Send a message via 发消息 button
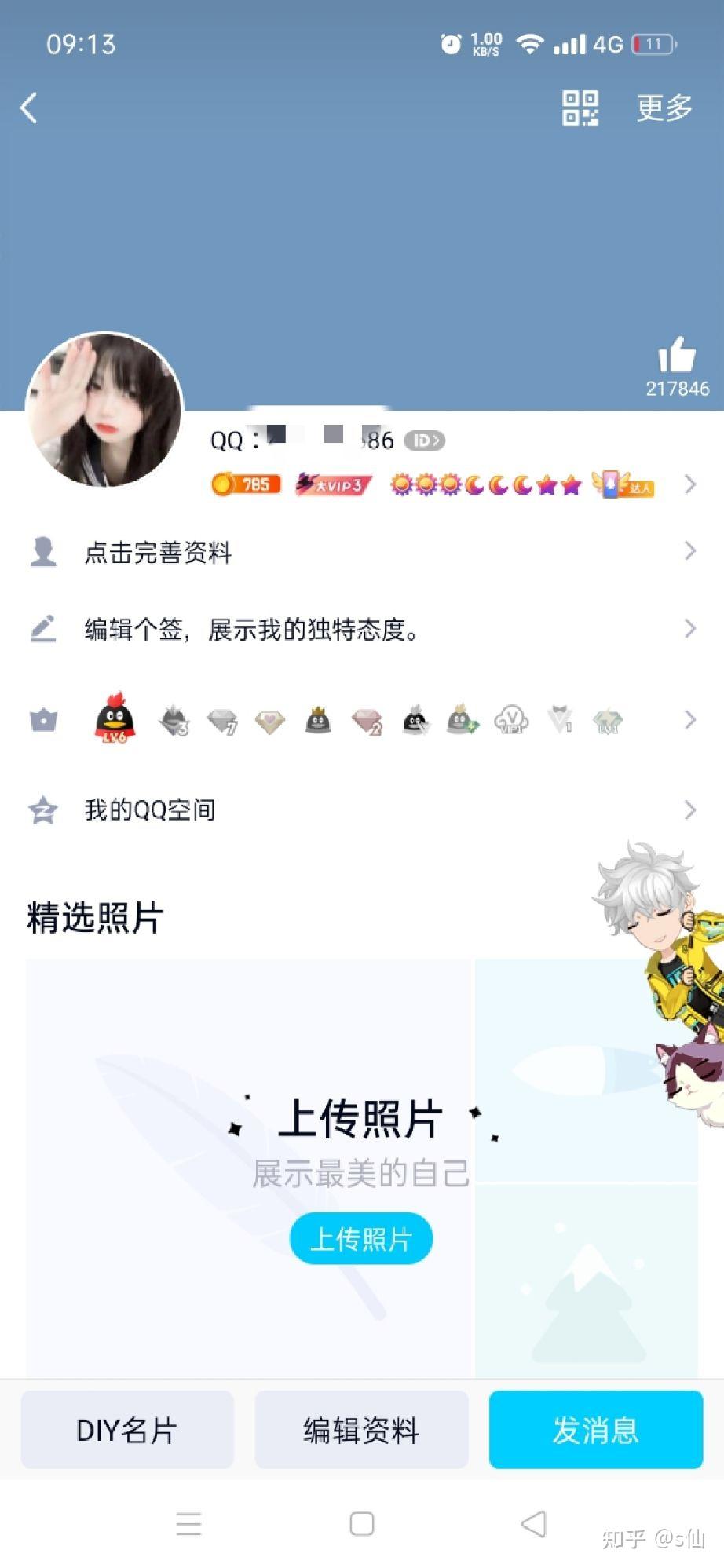Image resolution: width=724 pixels, height=1568 pixels. click(595, 1430)
